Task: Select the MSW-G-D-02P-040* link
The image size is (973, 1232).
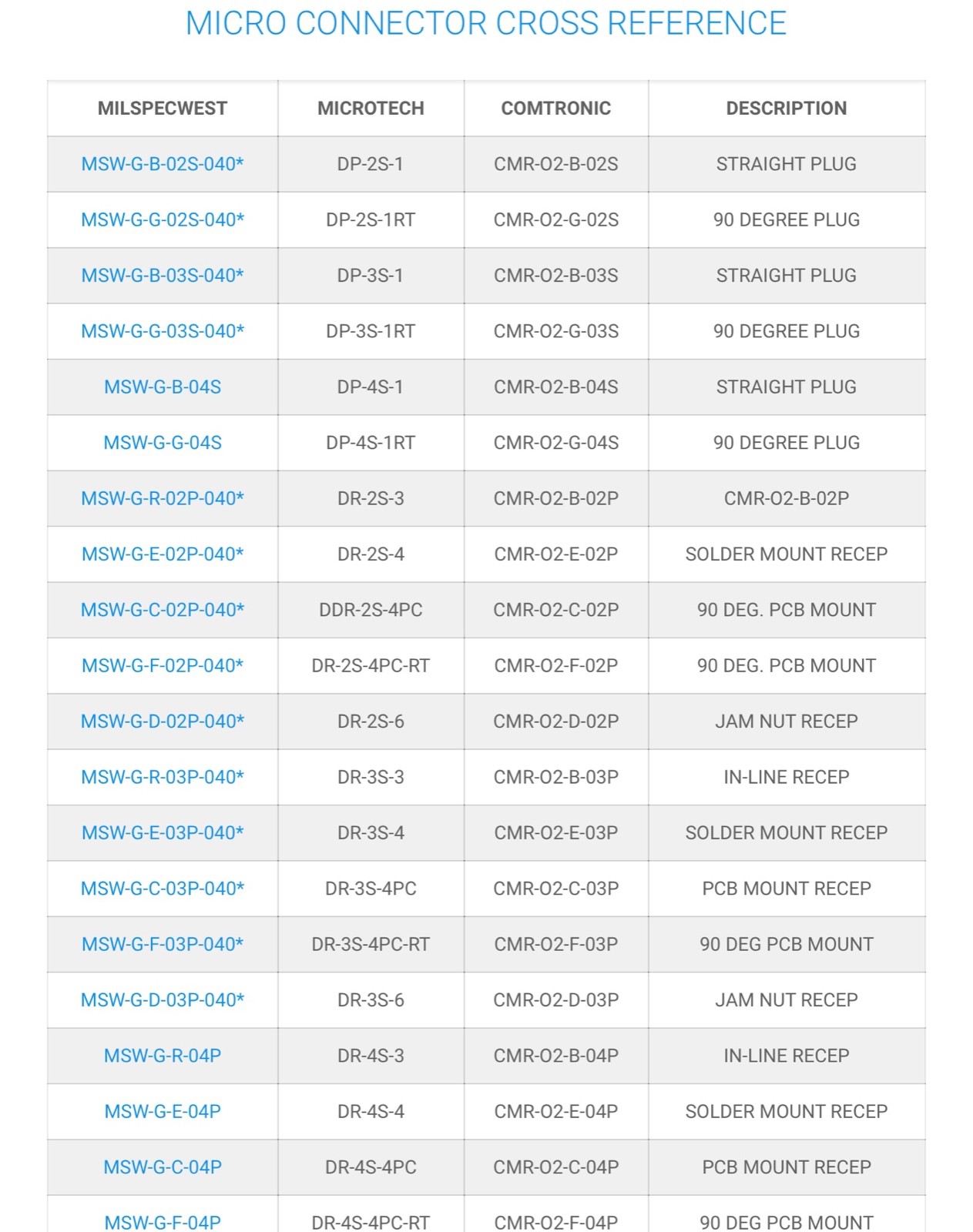Action: [163, 721]
